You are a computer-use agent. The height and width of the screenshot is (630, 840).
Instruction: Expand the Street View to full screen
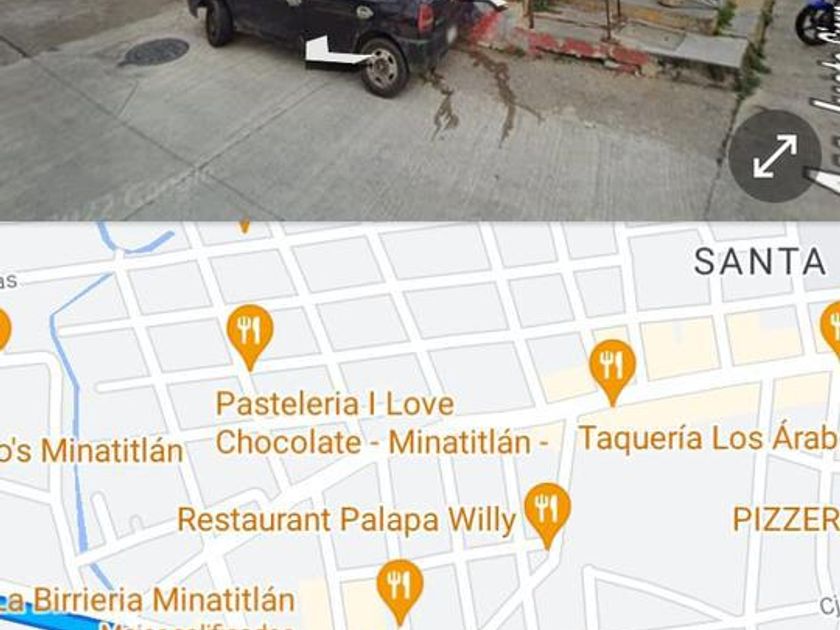tap(775, 156)
